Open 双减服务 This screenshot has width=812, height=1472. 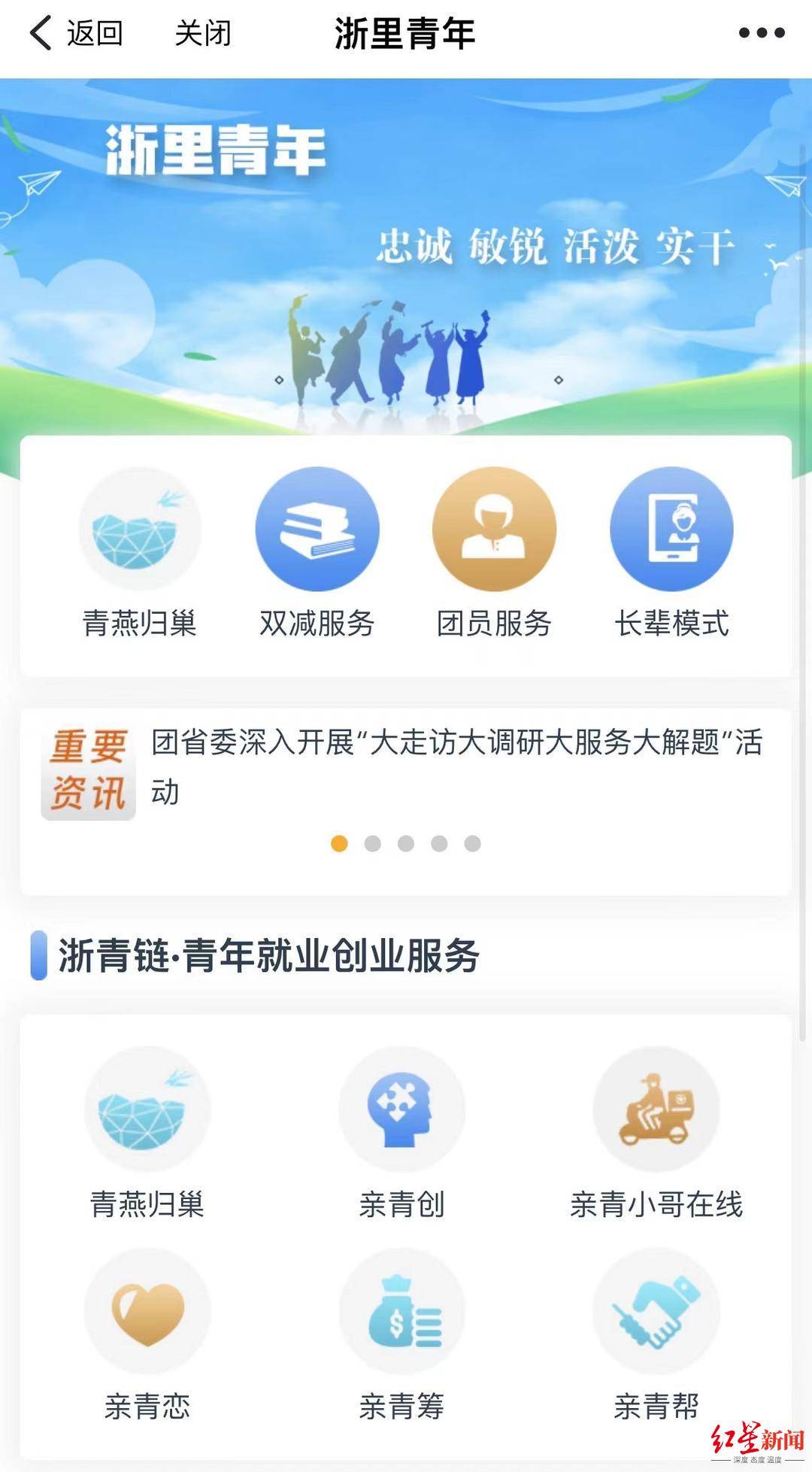[317, 554]
